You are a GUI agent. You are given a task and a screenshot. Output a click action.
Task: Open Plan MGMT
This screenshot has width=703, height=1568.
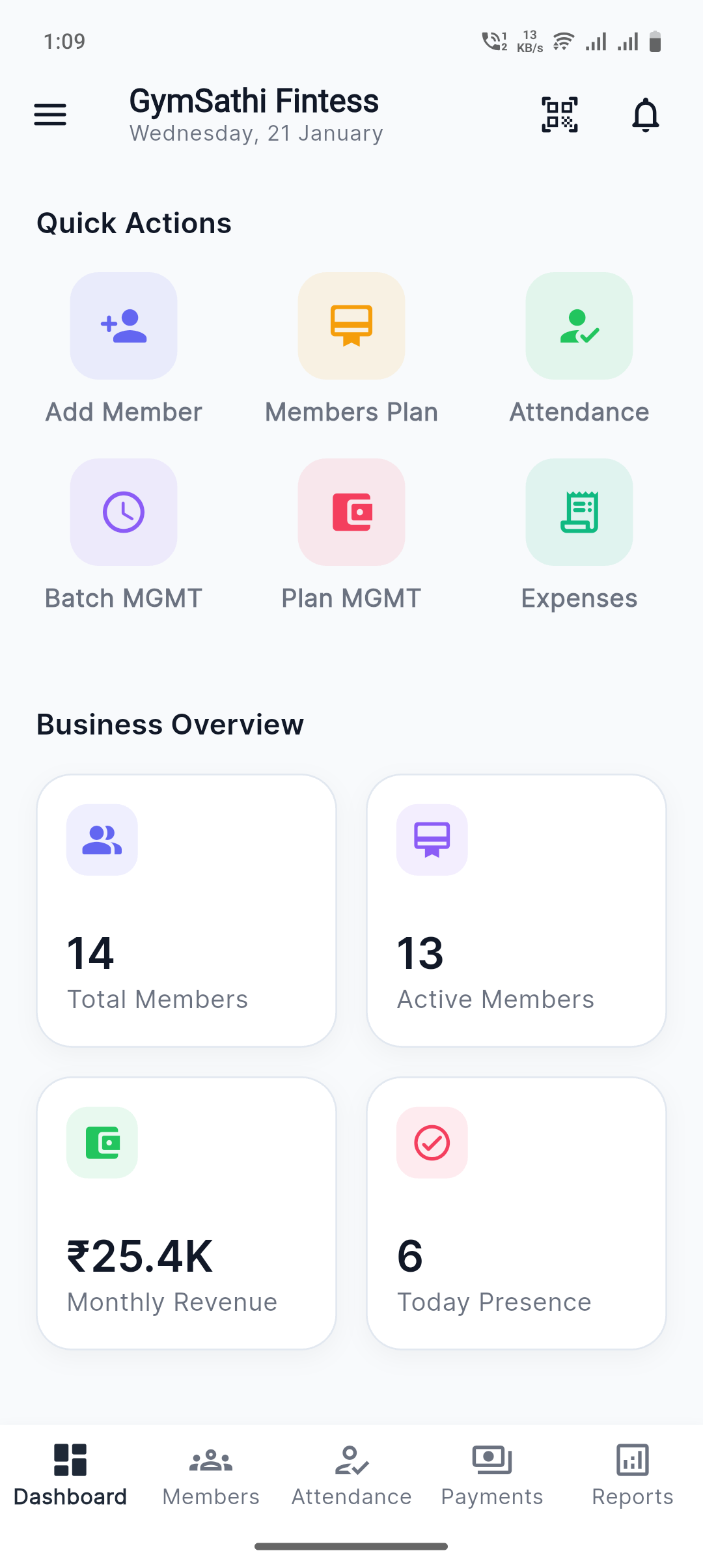click(351, 512)
